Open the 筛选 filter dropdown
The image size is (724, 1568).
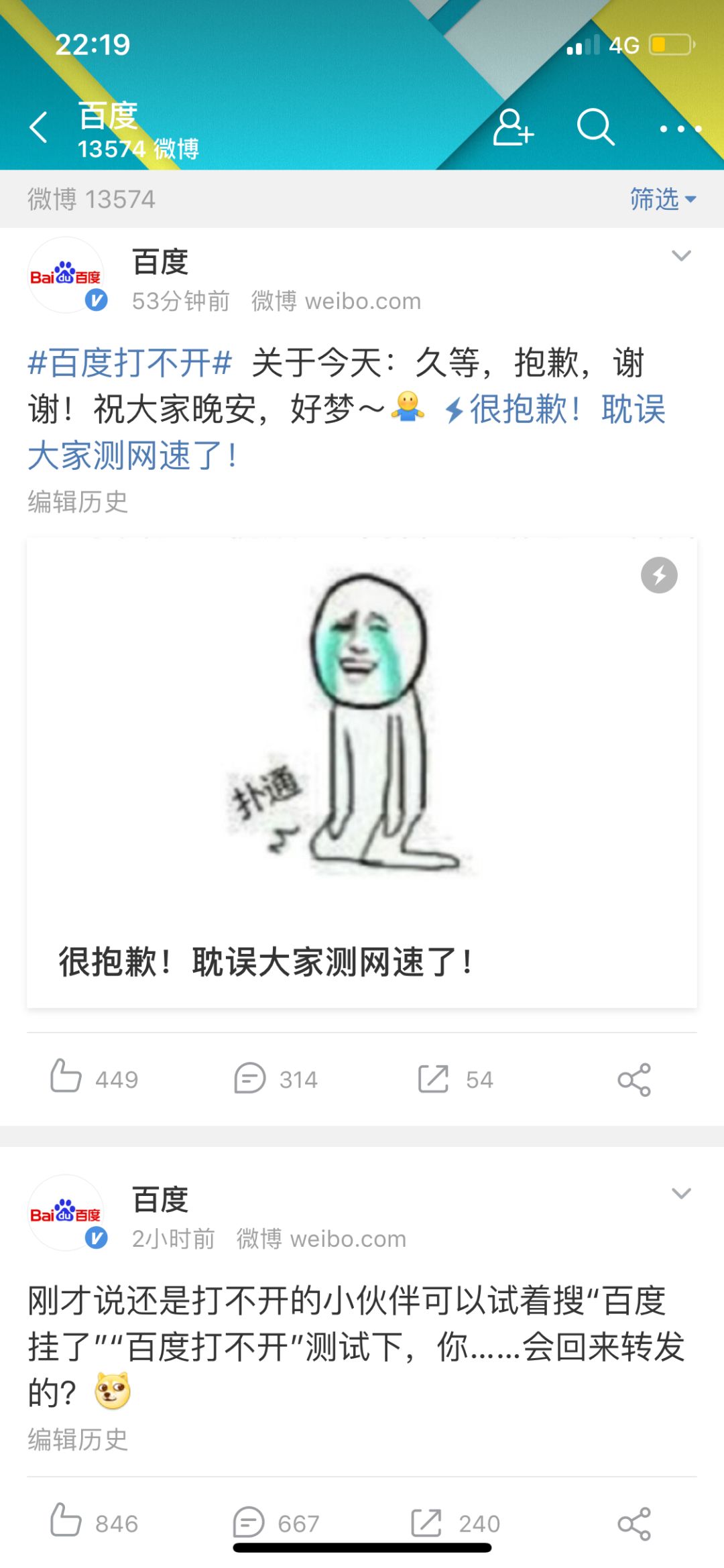(662, 199)
